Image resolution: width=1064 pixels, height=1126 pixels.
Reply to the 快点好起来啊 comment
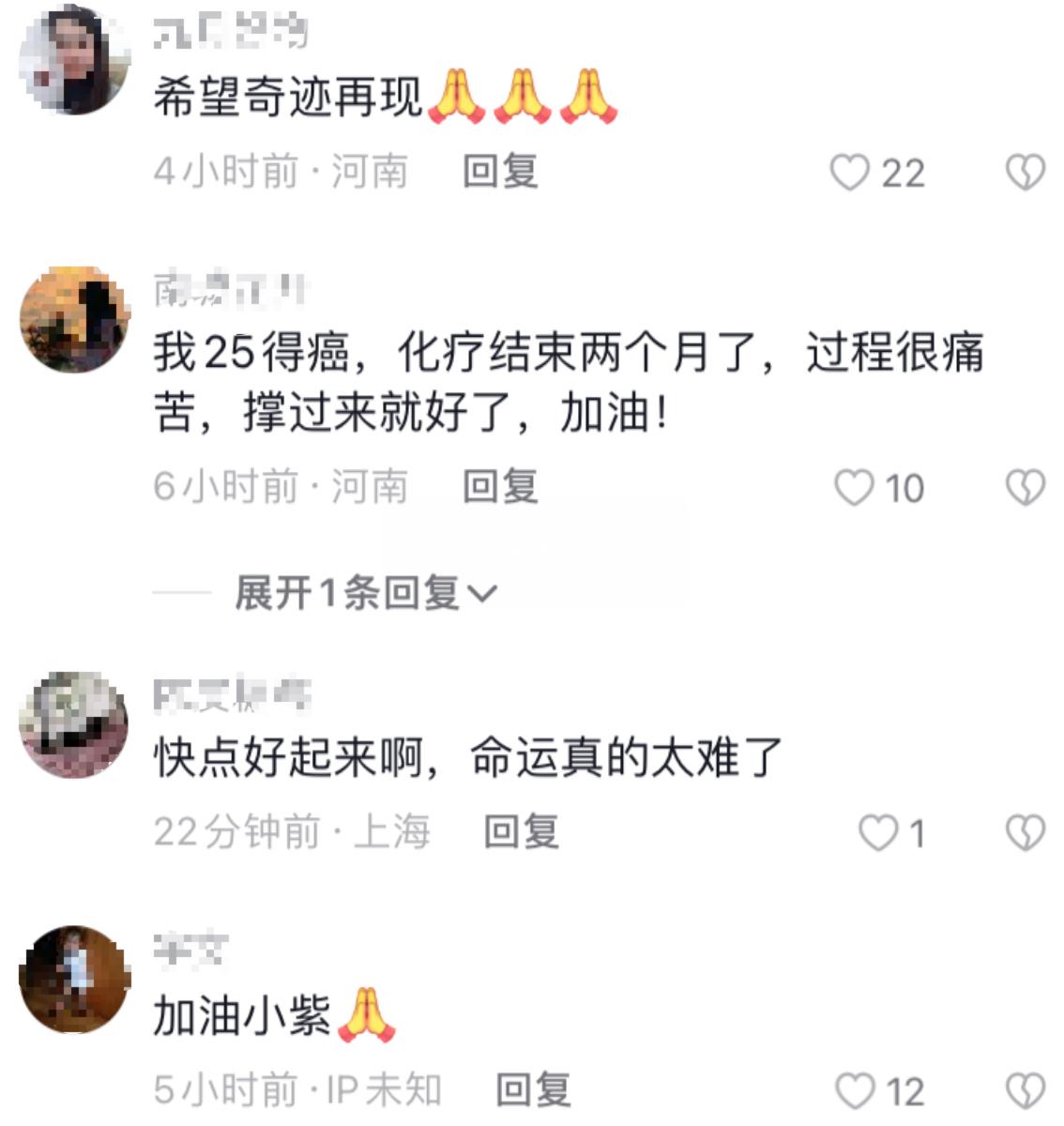pos(521,832)
